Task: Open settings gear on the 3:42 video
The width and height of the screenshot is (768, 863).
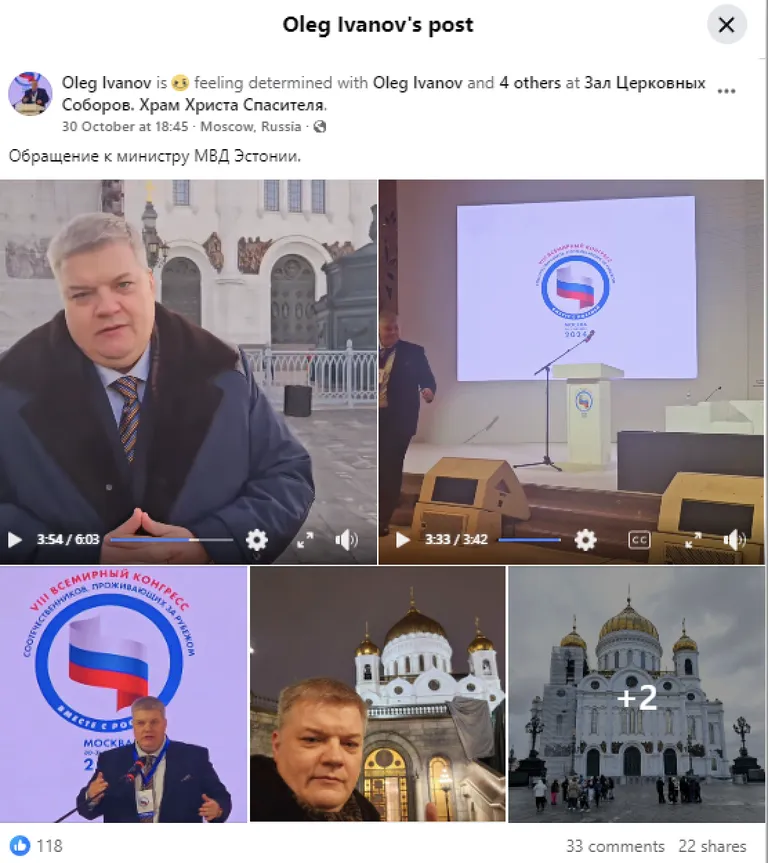Action: click(586, 540)
